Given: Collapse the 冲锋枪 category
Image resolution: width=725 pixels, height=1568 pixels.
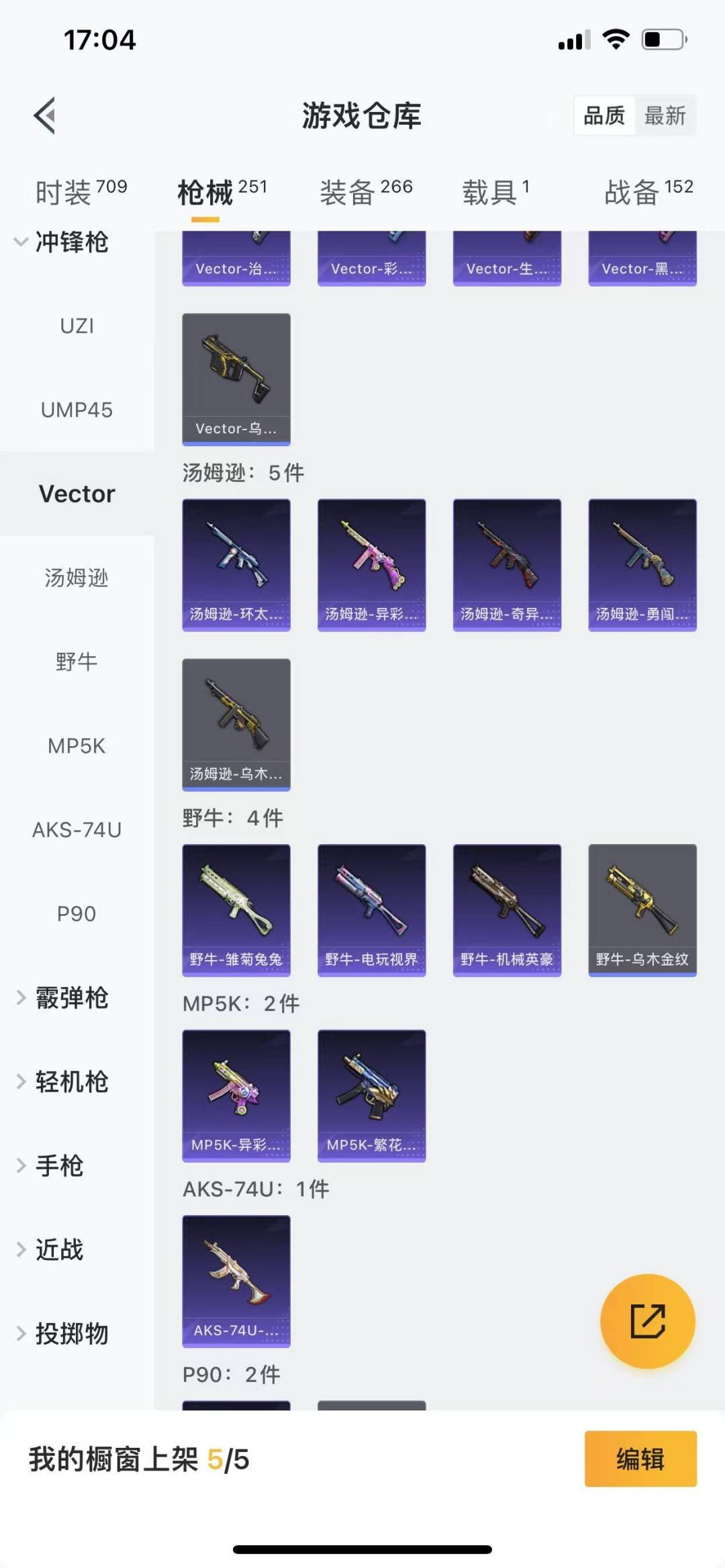Looking at the screenshot, I should pos(60,242).
